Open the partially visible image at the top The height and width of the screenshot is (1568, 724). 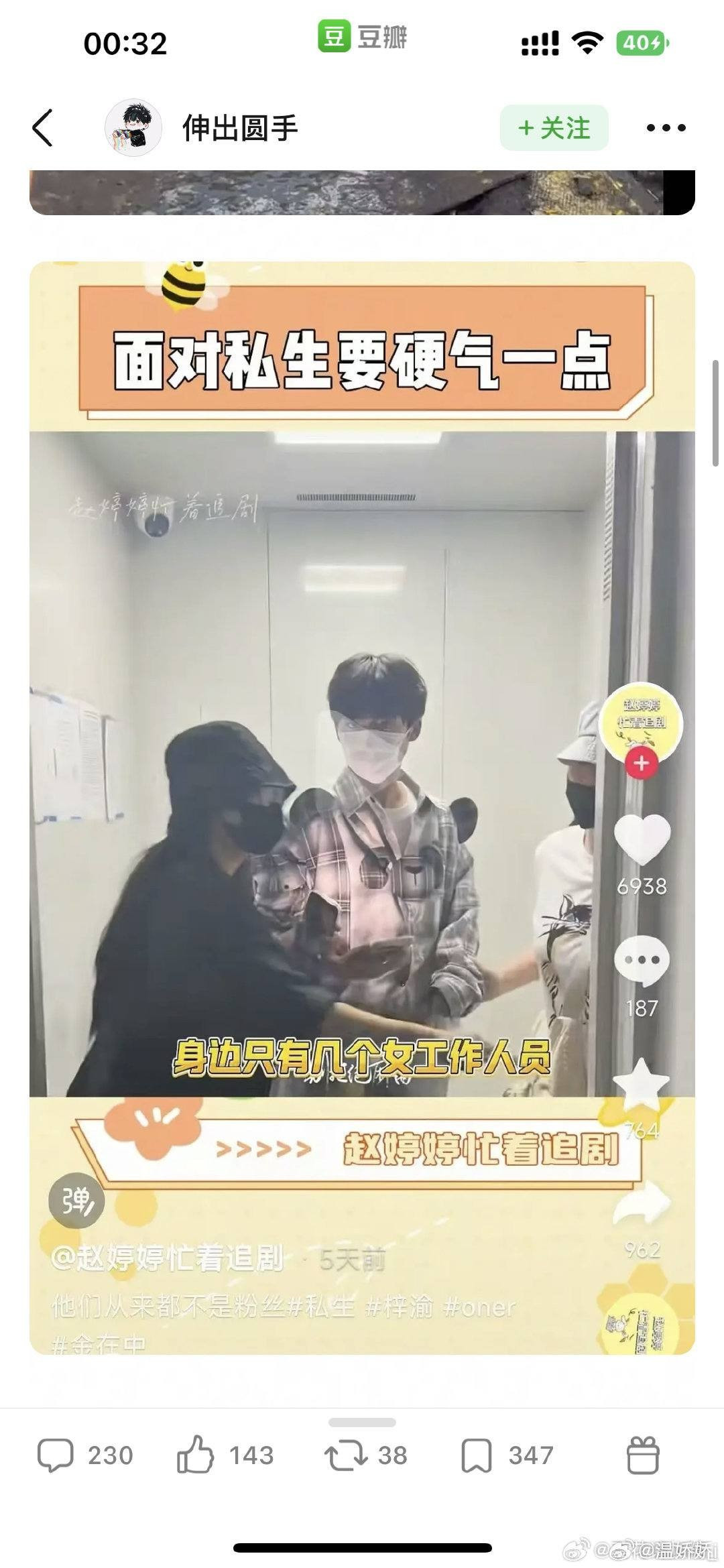(362, 192)
